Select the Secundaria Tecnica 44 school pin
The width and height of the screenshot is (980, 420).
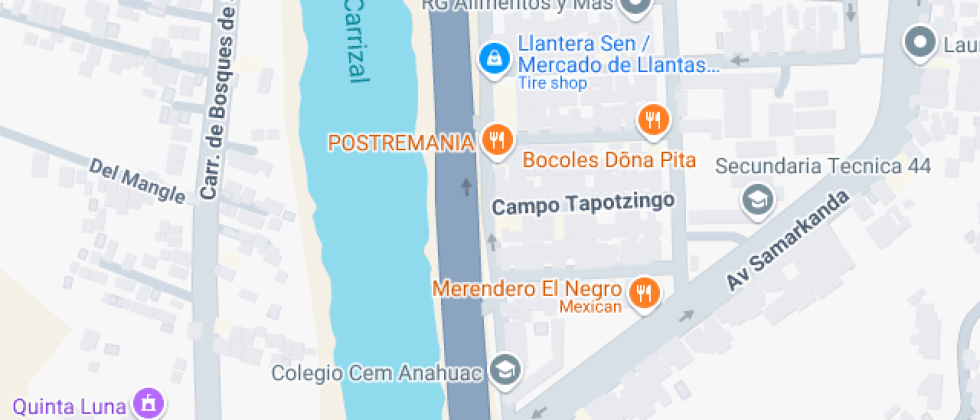click(x=759, y=199)
